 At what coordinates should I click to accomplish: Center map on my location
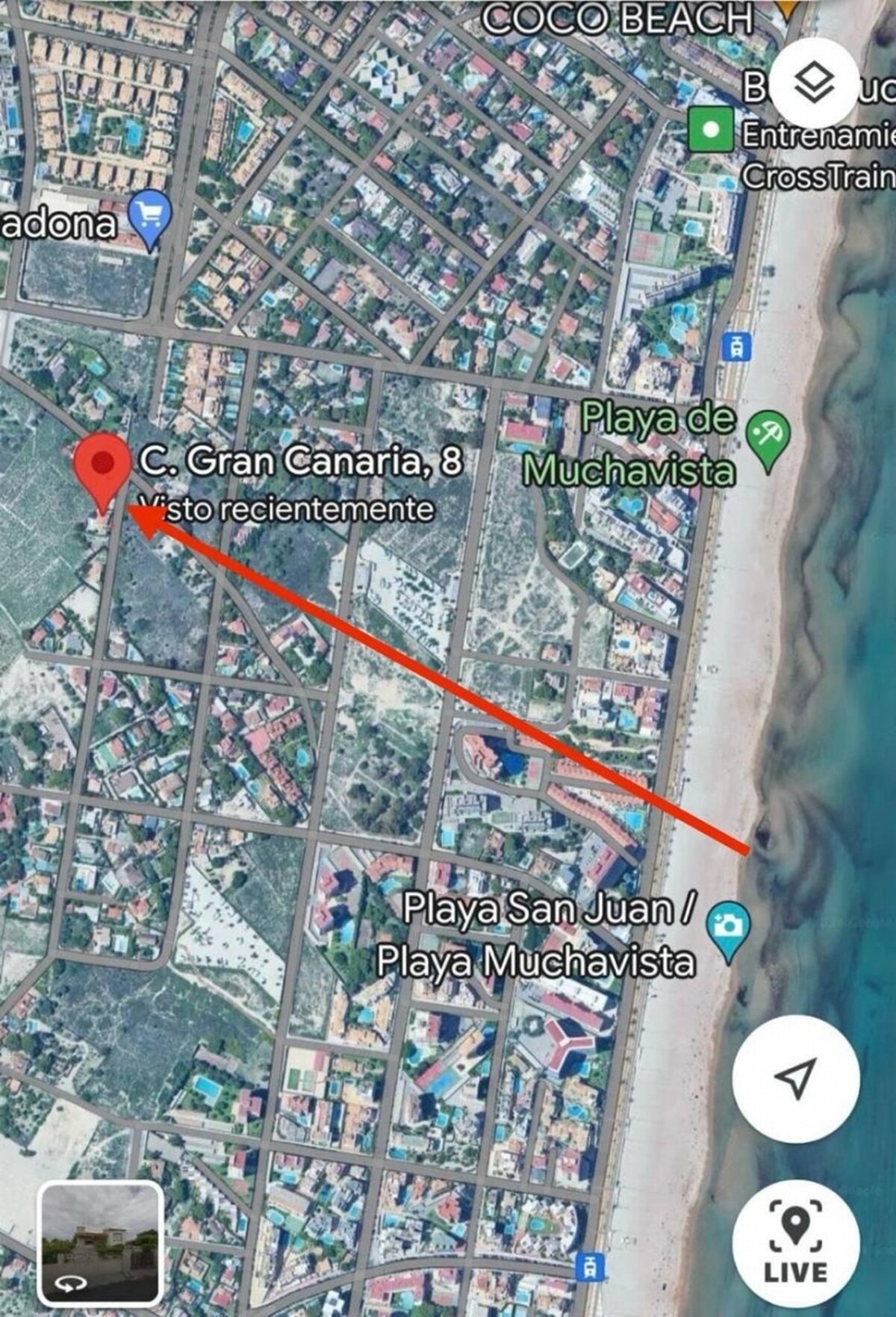click(796, 1078)
